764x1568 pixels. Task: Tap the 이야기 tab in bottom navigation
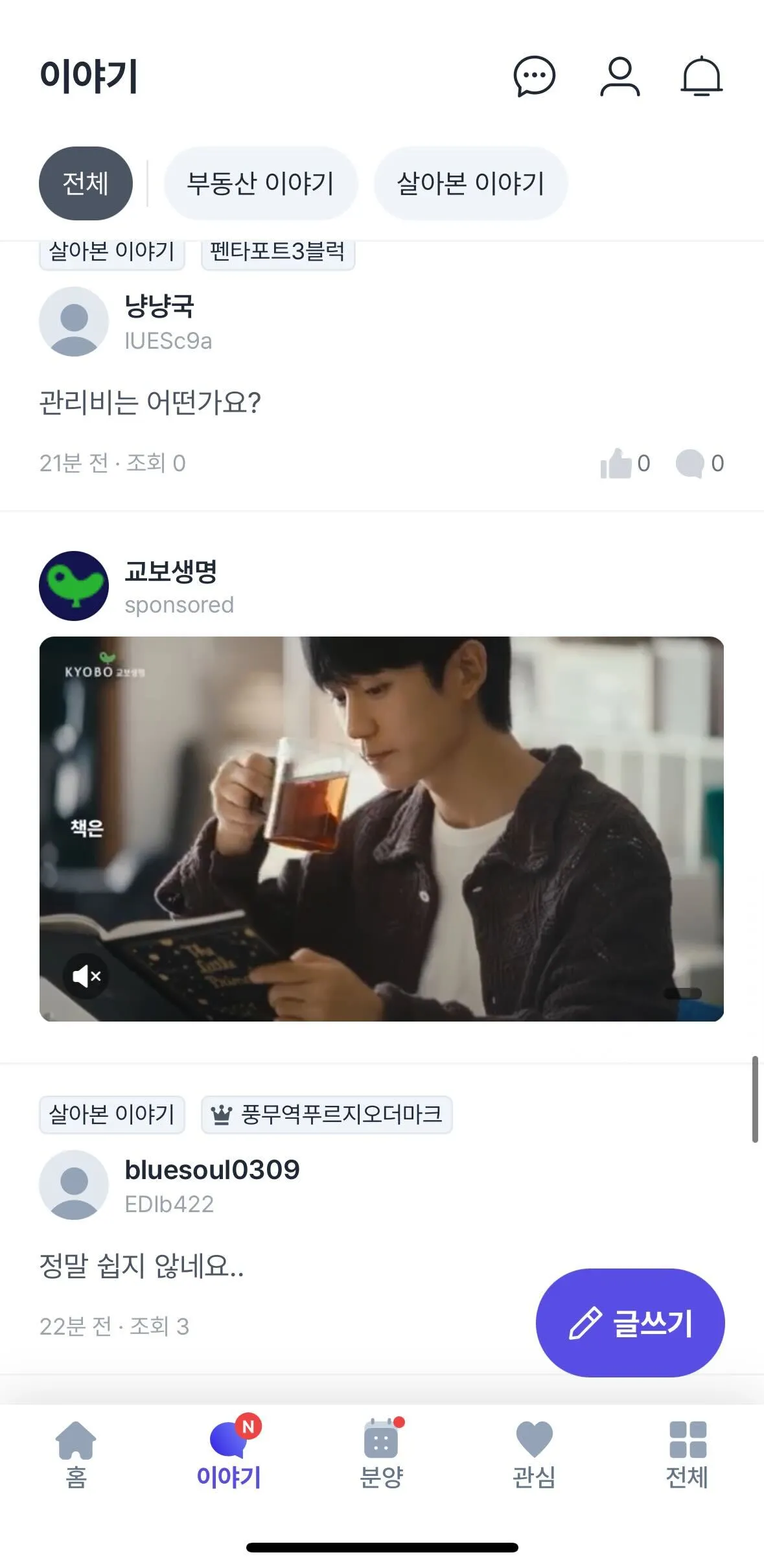pyautogui.click(x=229, y=1454)
